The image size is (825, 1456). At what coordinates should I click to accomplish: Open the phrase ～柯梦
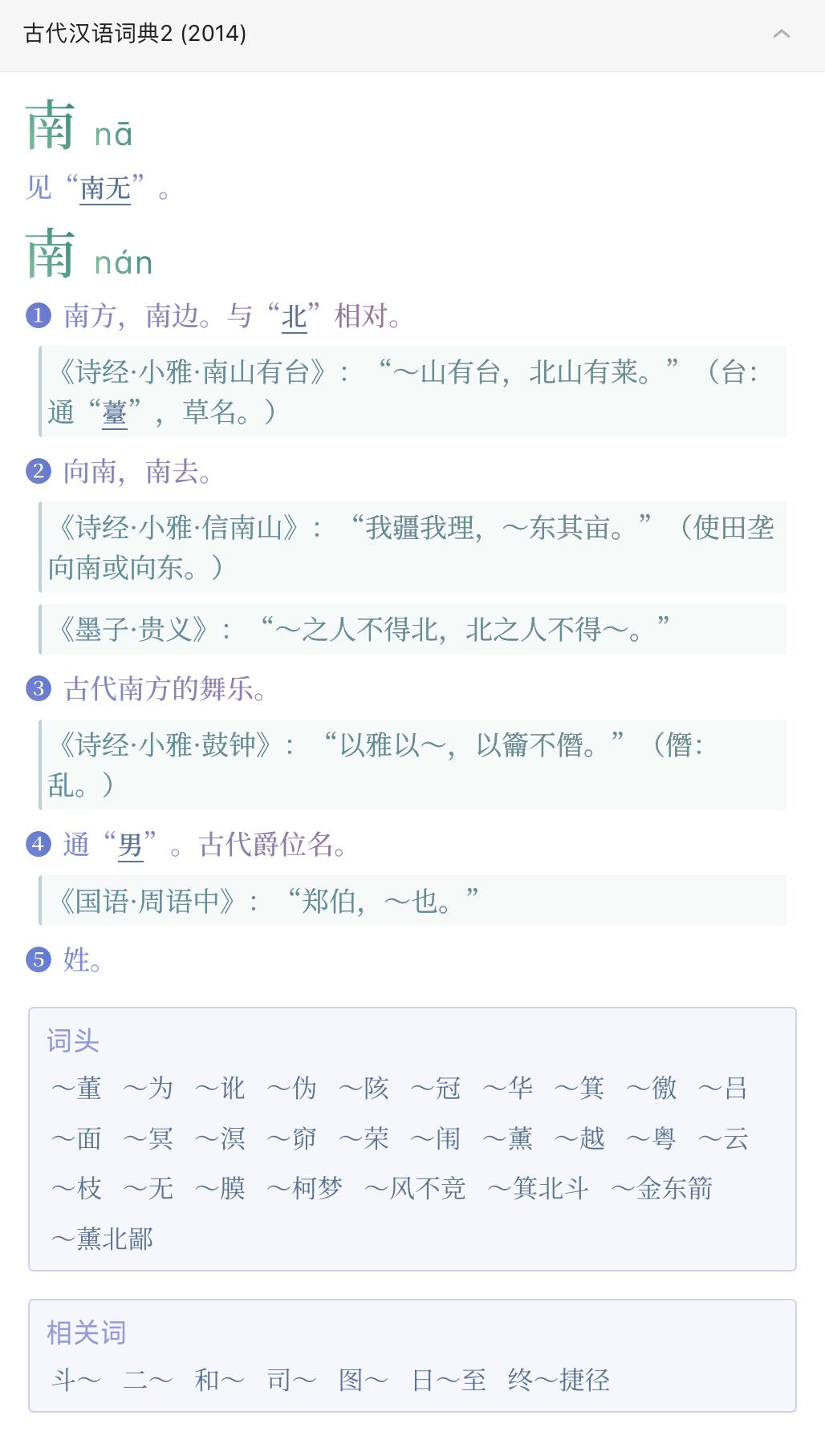tap(305, 1188)
